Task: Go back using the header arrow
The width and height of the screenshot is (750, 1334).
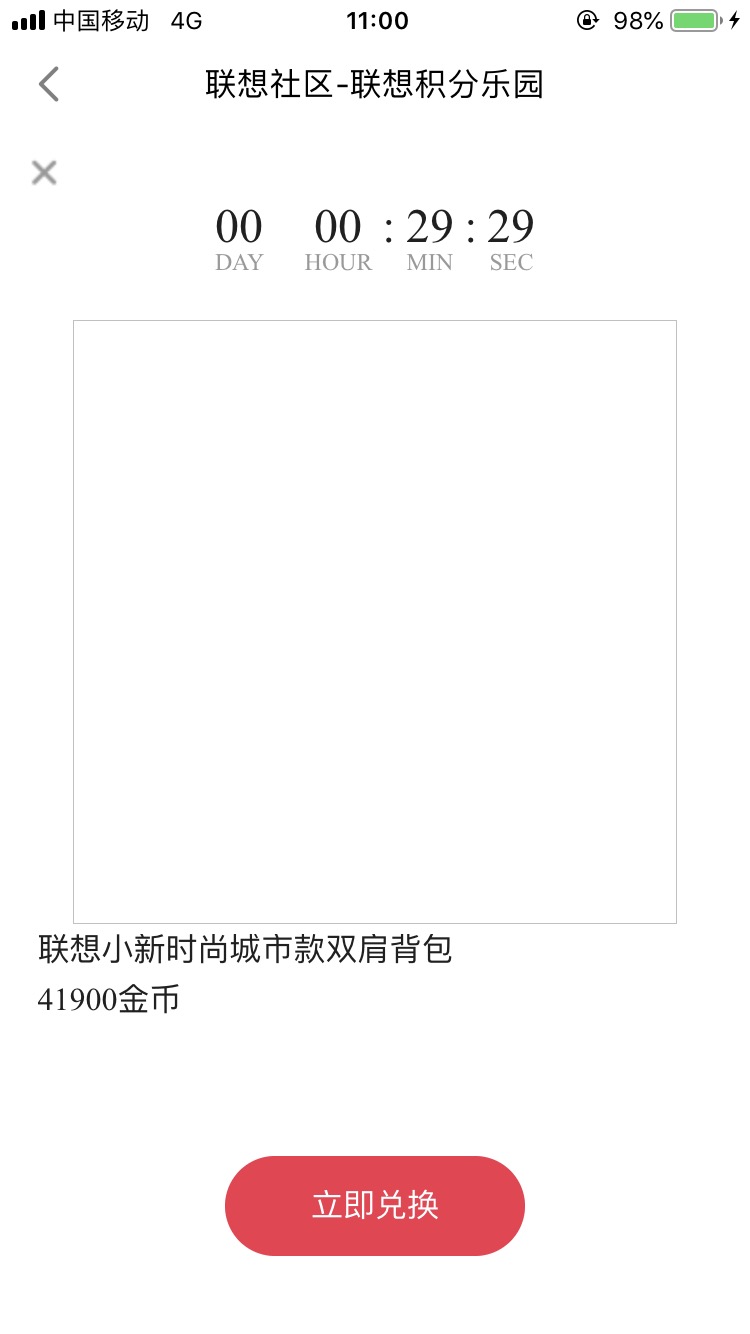Action: (x=49, y=84)
